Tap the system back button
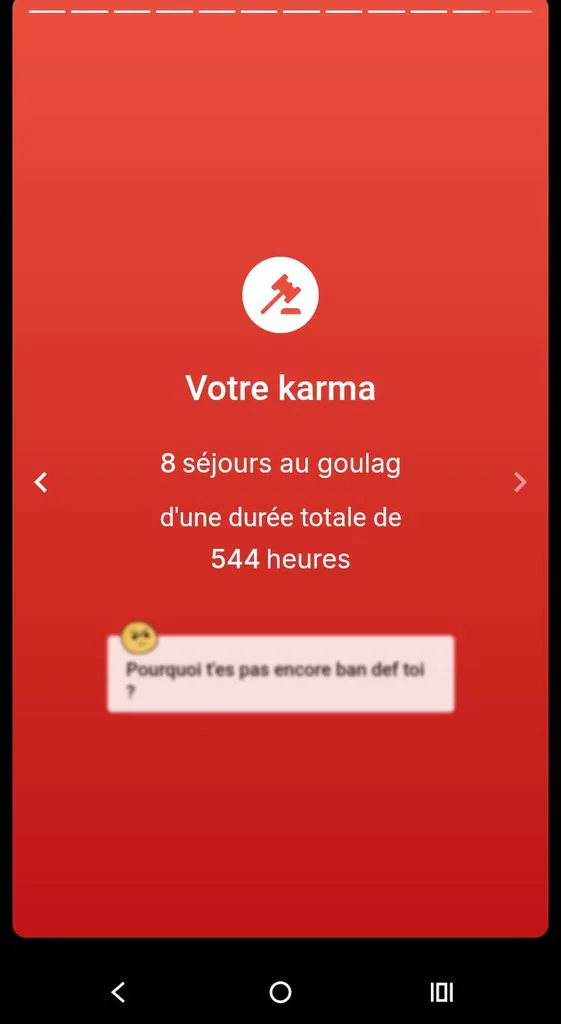Screen dimensions: 561x1024 pyautogui.click(x=118, y=992)
